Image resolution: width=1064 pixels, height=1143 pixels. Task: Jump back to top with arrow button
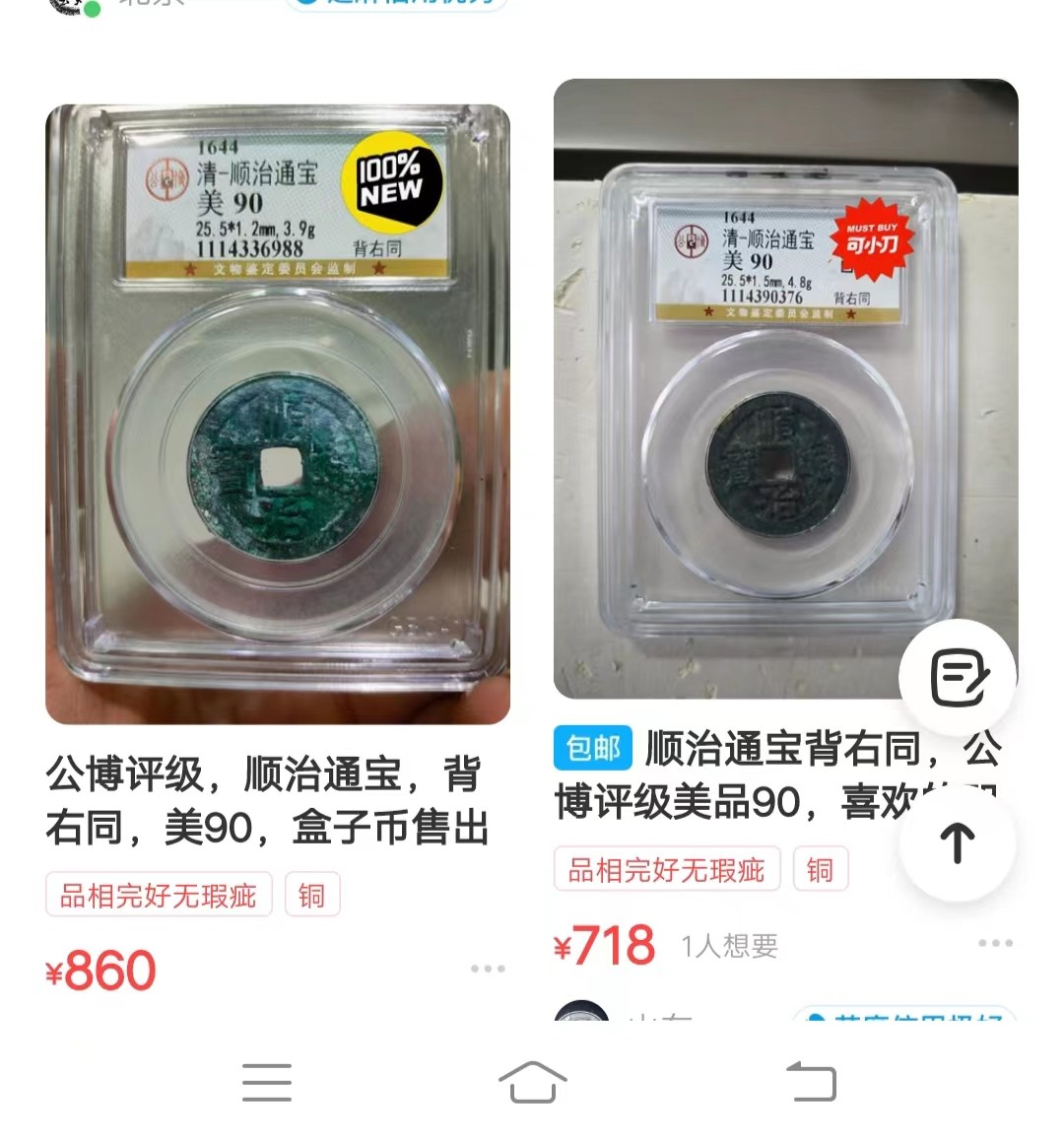pos(957,842)
